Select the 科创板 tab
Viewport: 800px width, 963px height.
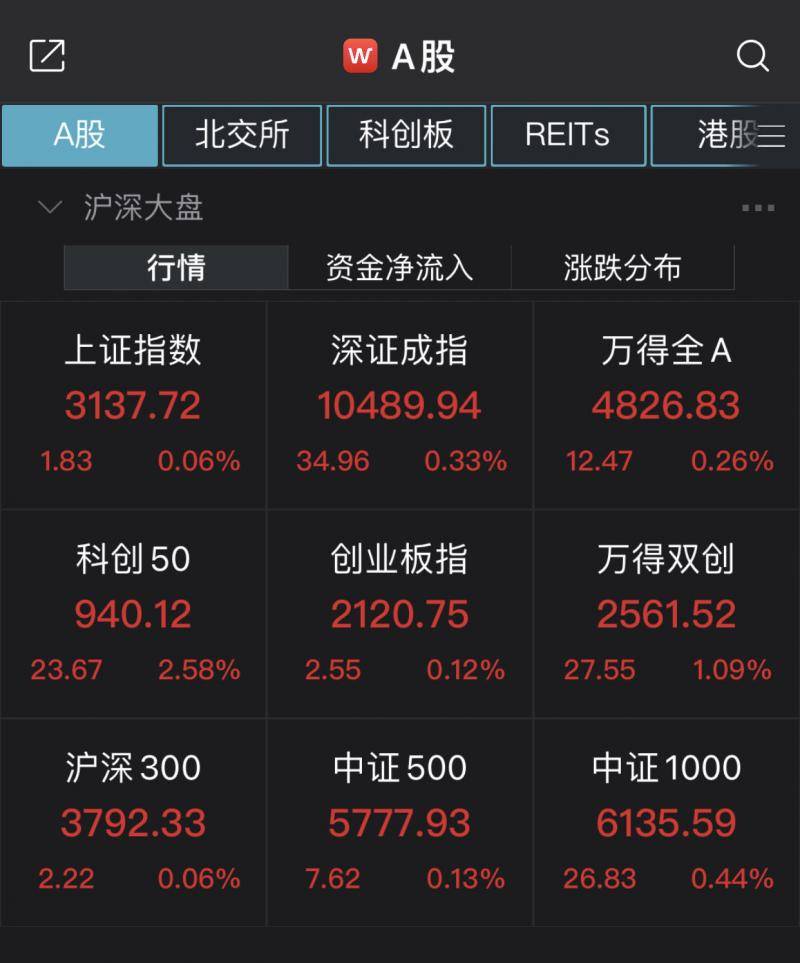[406, 135]
